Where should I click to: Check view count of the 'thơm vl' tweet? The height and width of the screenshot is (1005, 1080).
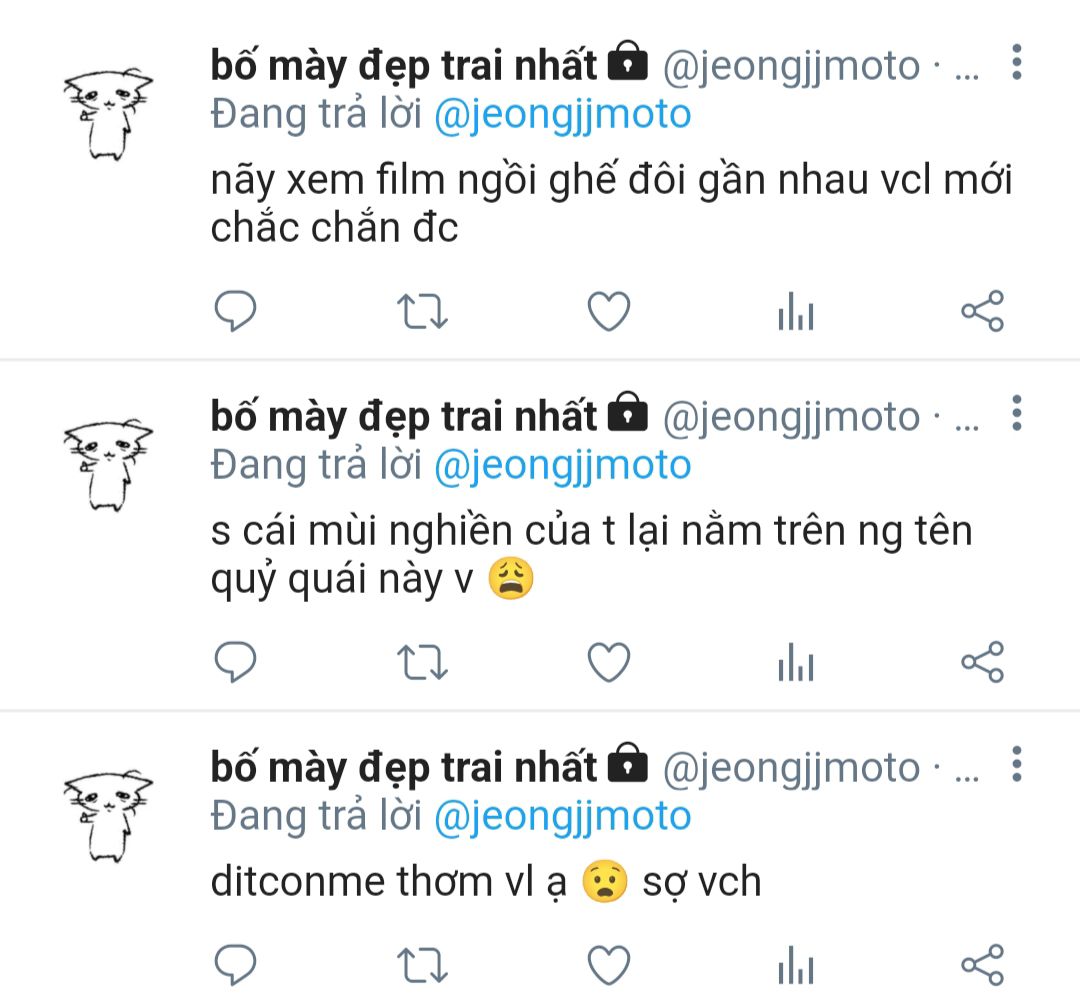[x=795, y=967]
